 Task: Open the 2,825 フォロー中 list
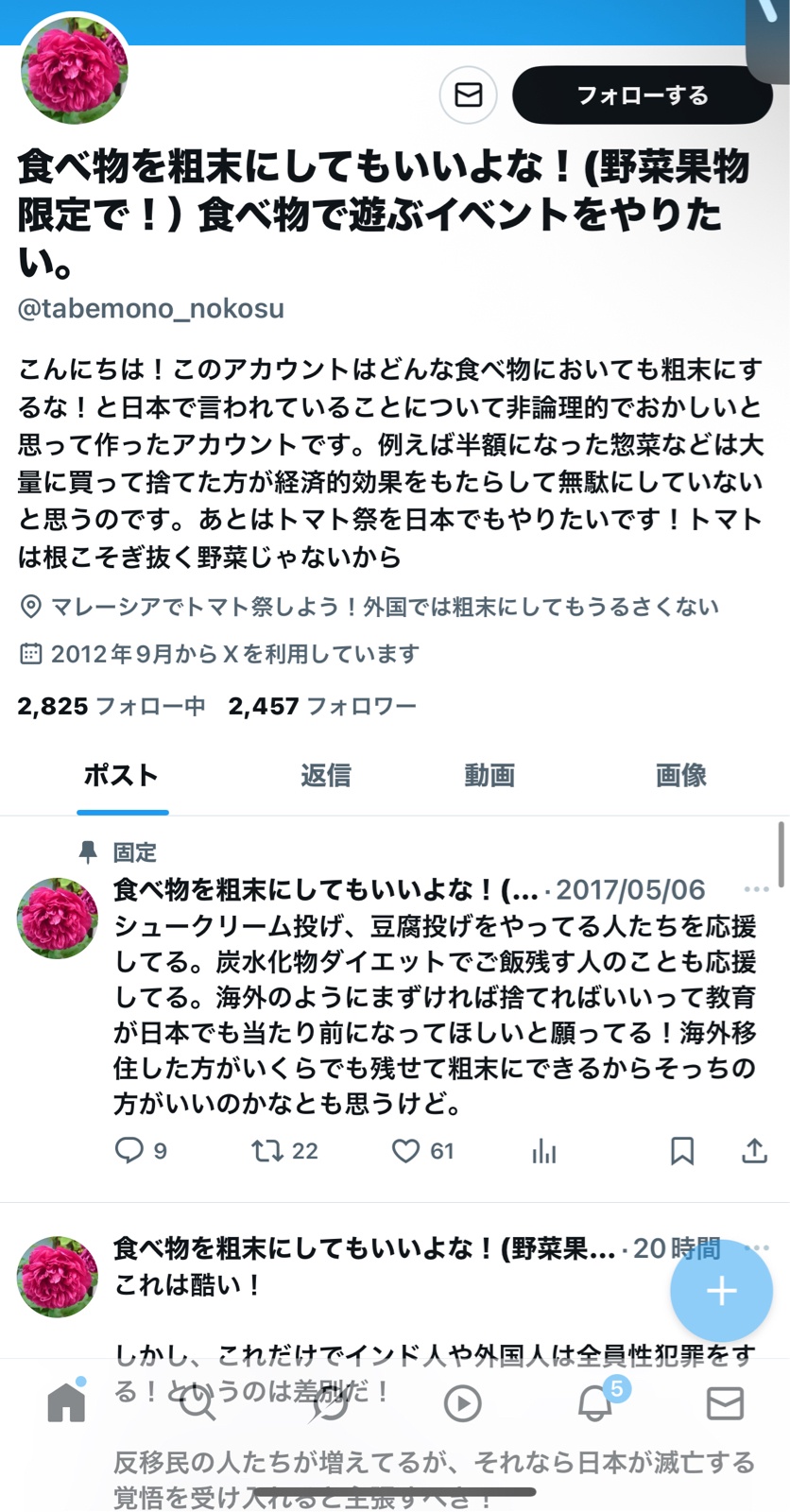(112, 706)
